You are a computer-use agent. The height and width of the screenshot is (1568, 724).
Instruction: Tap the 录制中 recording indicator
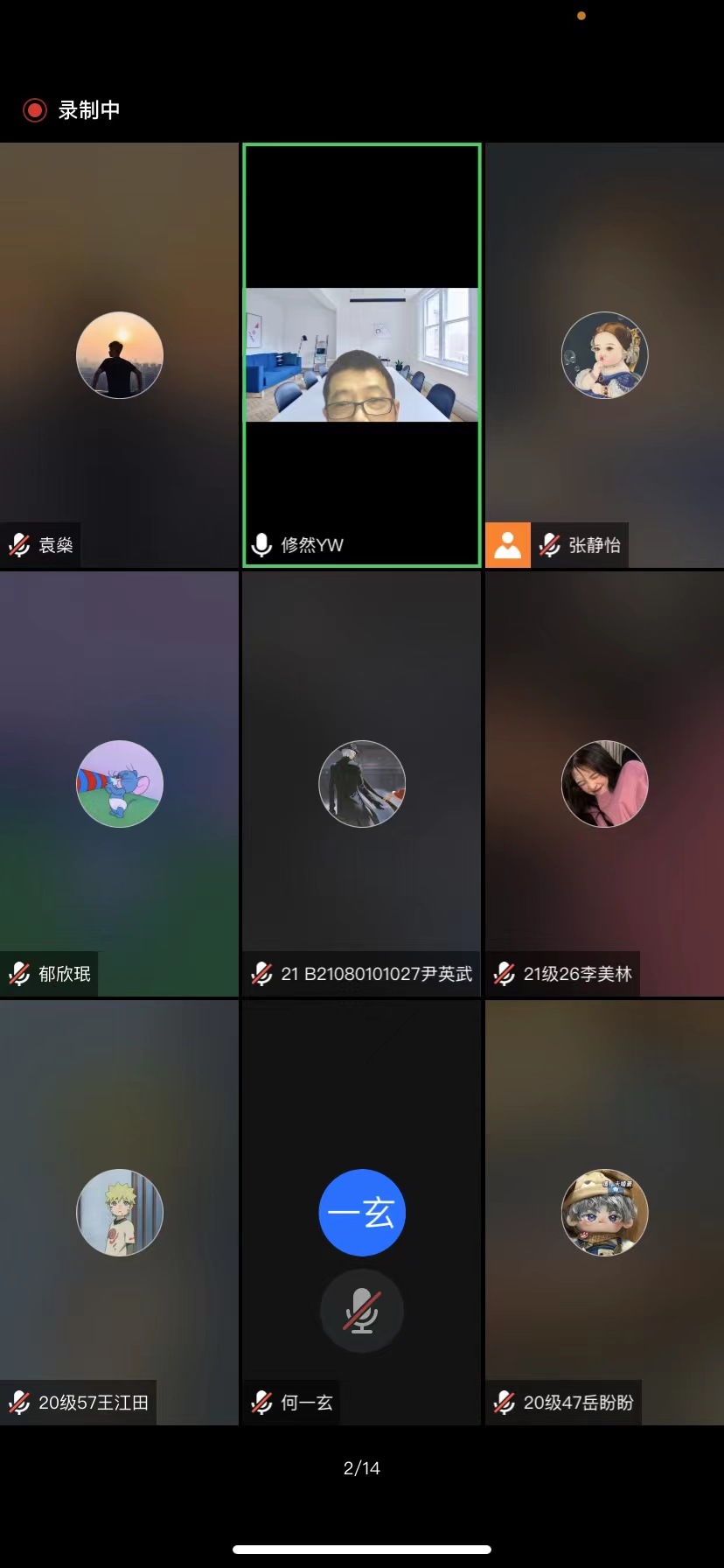72,110
